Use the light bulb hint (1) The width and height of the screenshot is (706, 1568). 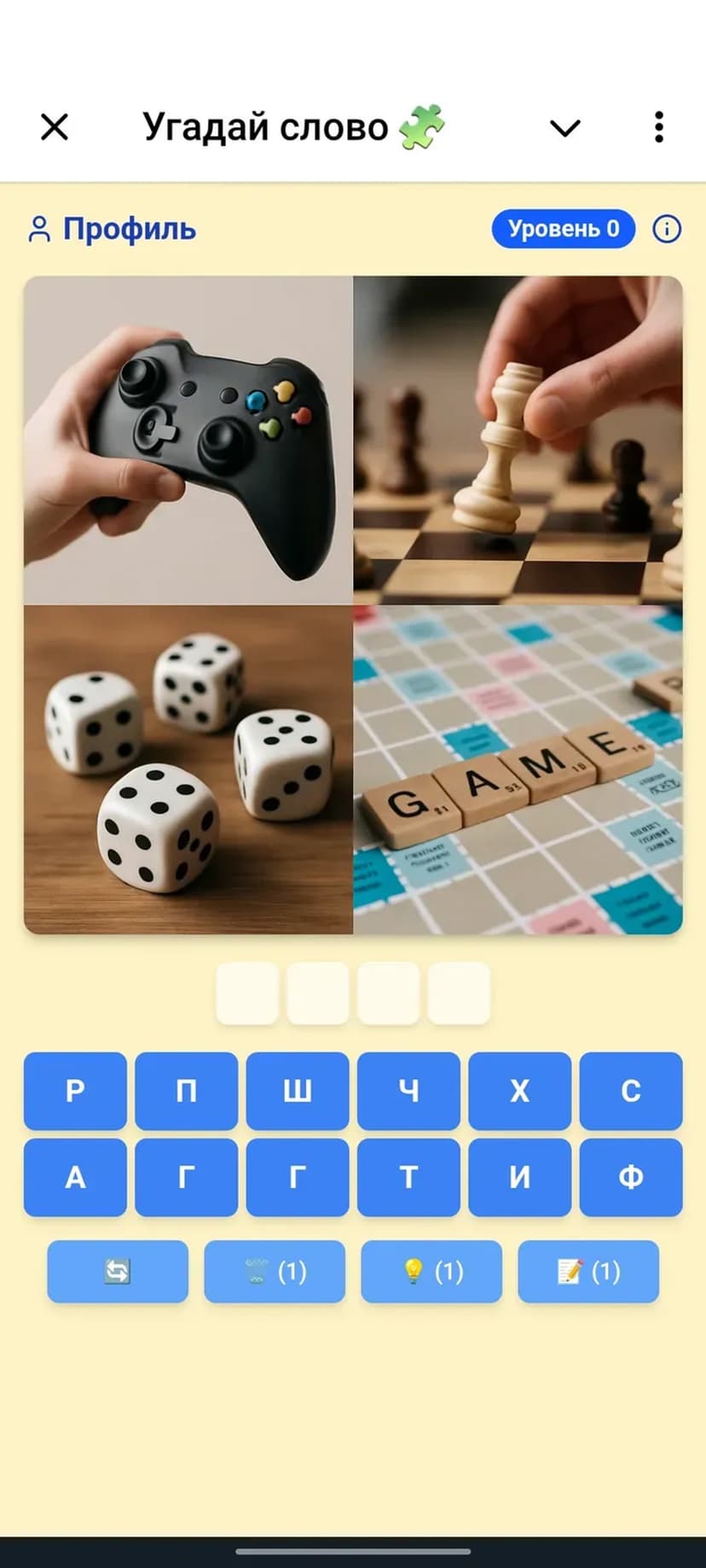point(431,1271)
